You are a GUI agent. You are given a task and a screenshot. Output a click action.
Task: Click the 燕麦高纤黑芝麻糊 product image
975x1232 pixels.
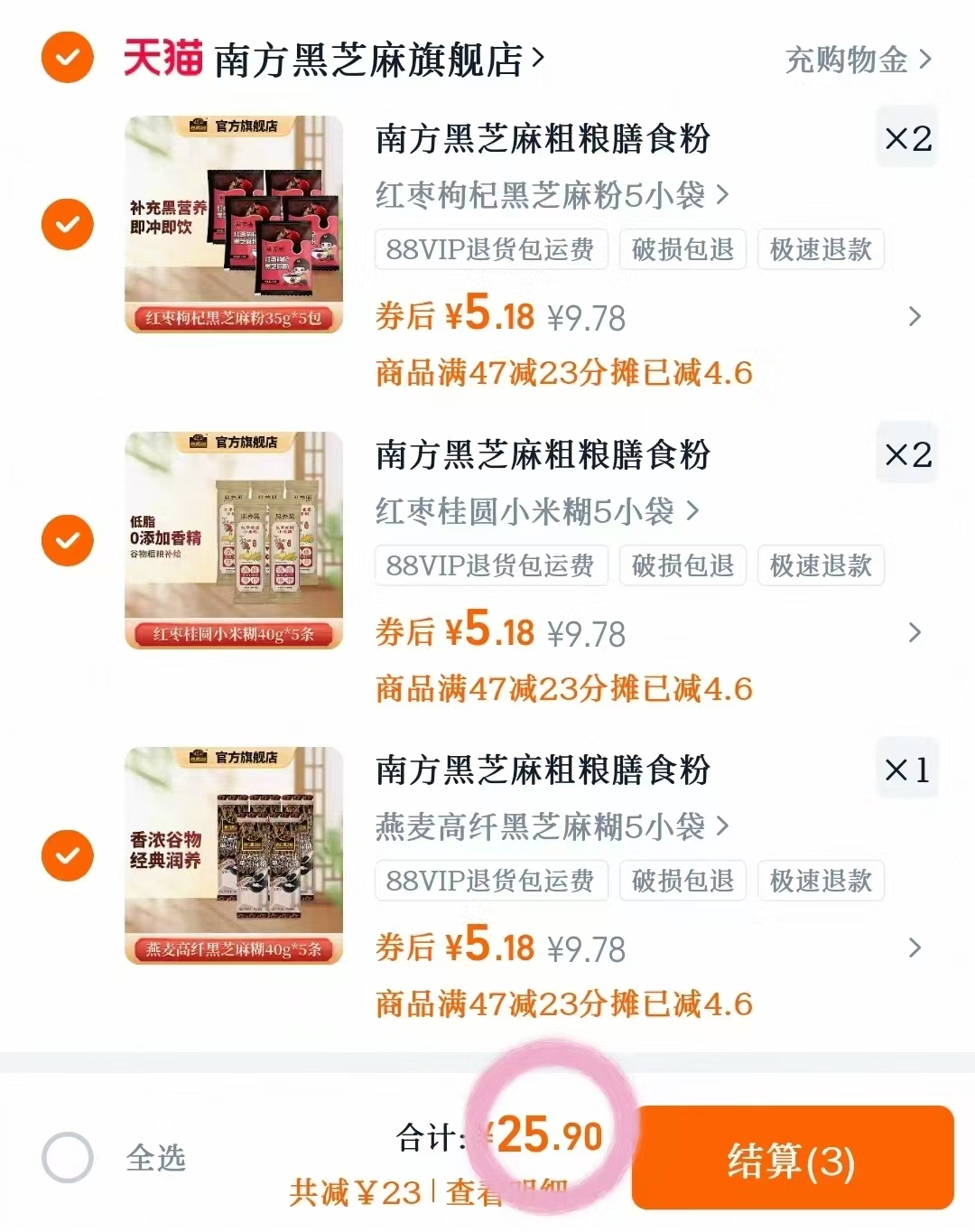[x=234, y=854]
